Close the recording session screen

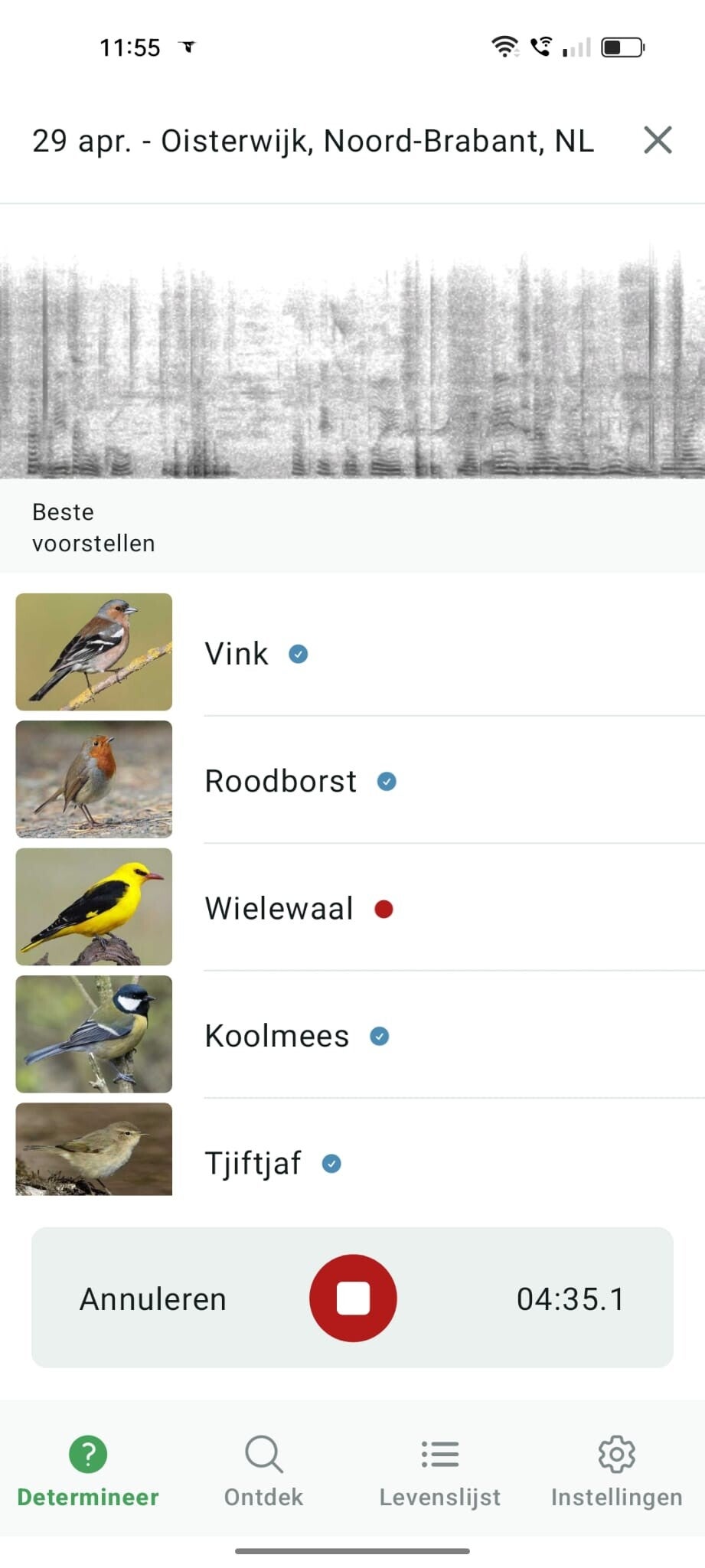coord(658,140)
